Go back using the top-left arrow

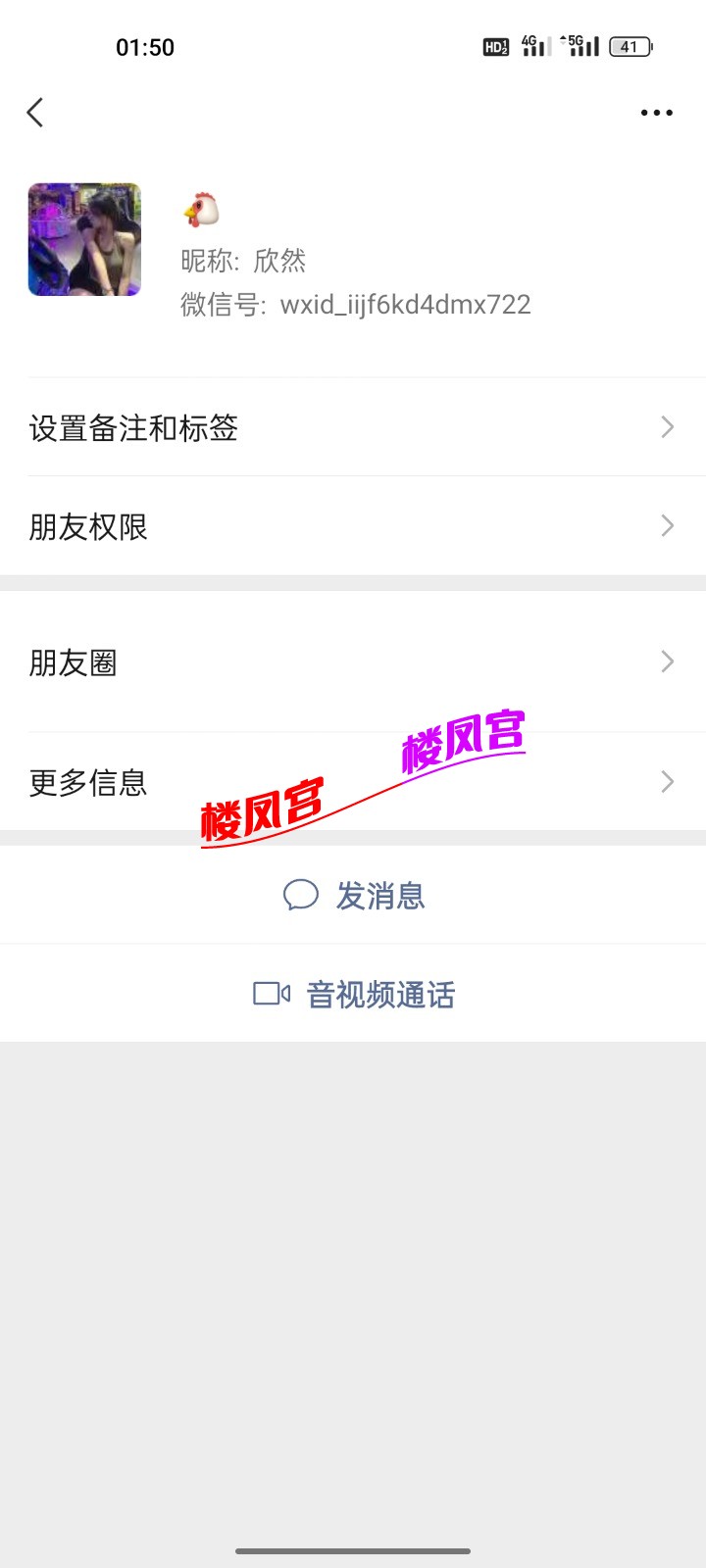[35, 113]
